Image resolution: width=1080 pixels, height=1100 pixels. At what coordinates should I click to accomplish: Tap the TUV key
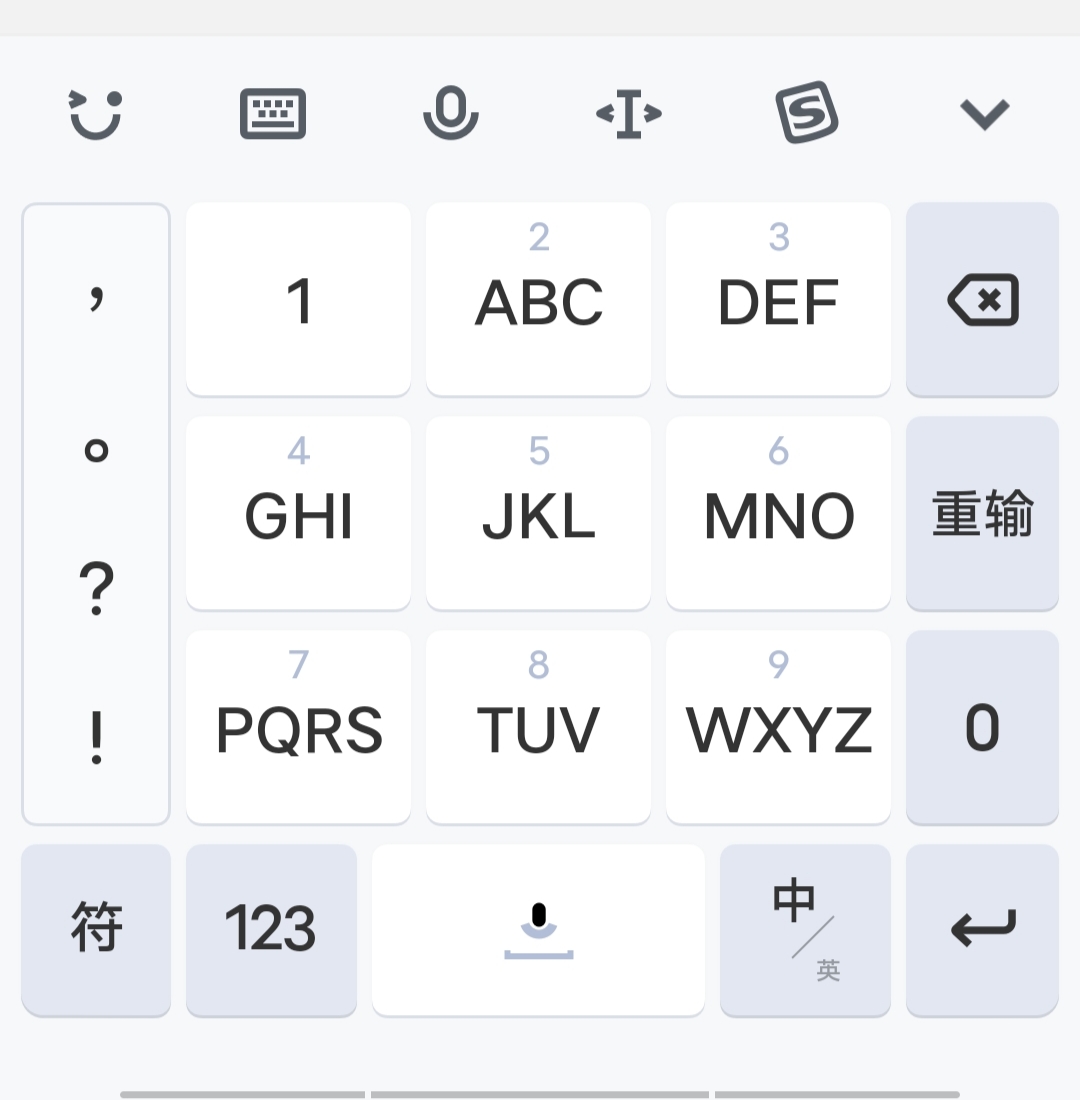point(538,726)
